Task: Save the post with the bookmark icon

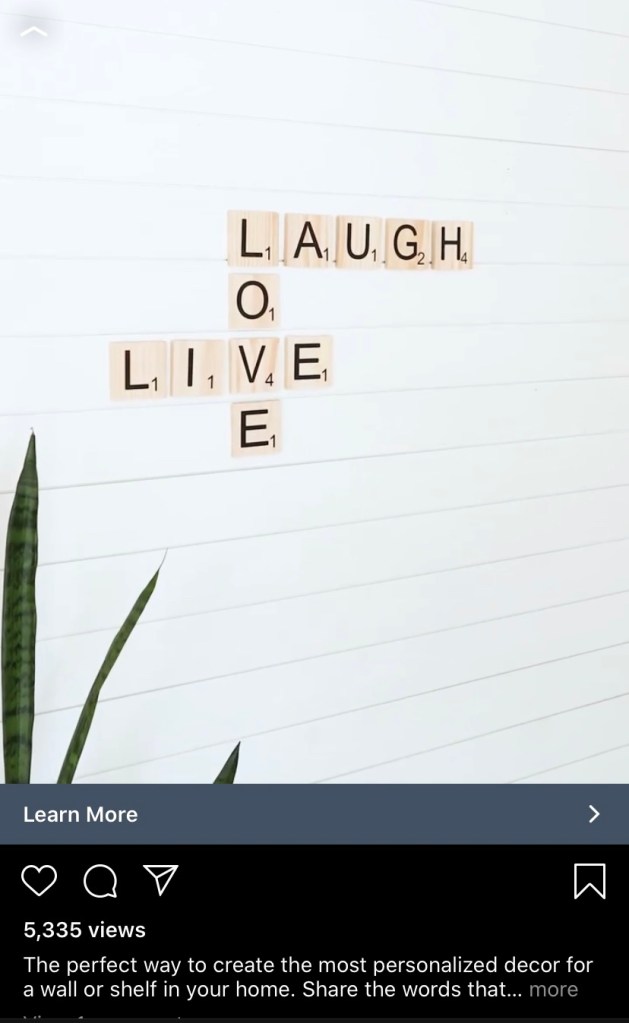Action: point(589,880)
